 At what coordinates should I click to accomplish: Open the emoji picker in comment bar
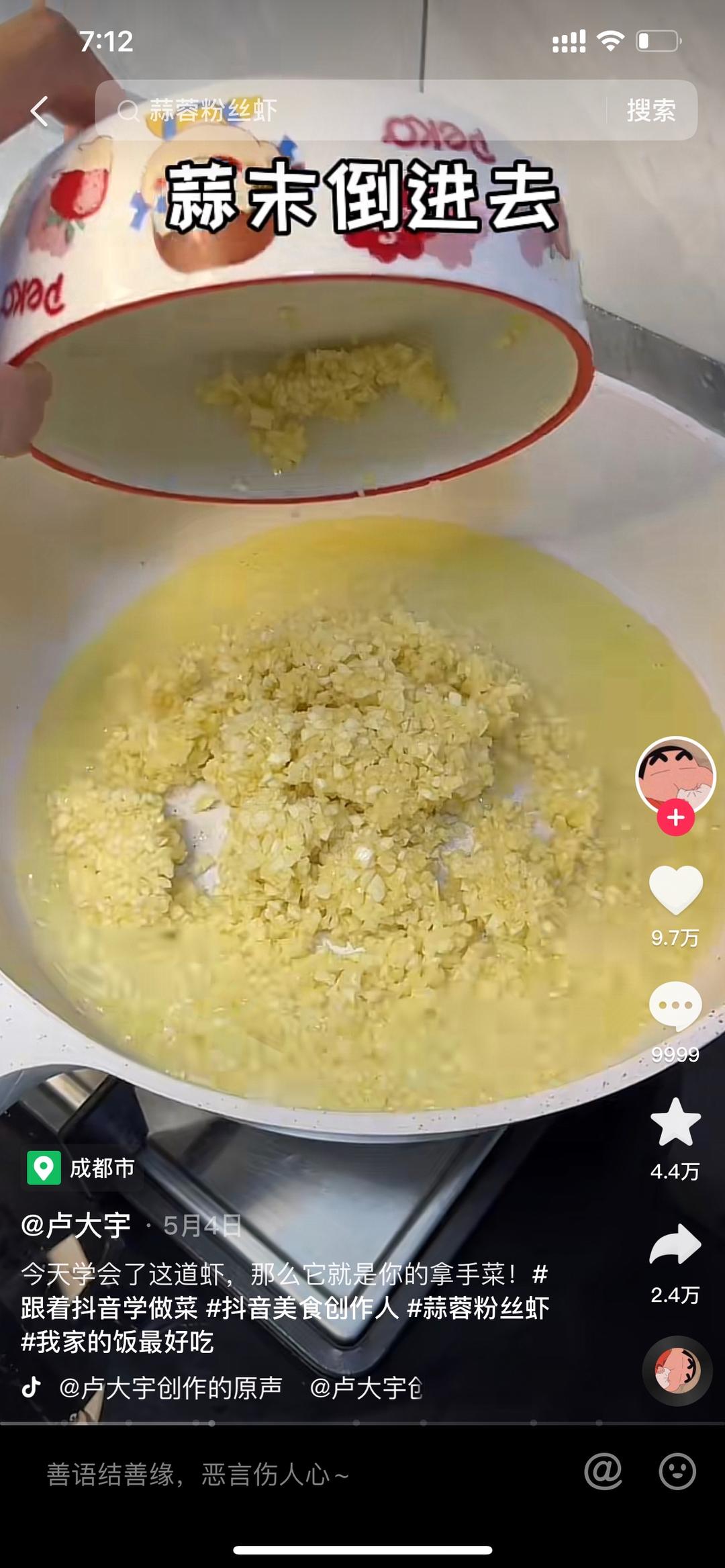click(x=677, y=1473)
